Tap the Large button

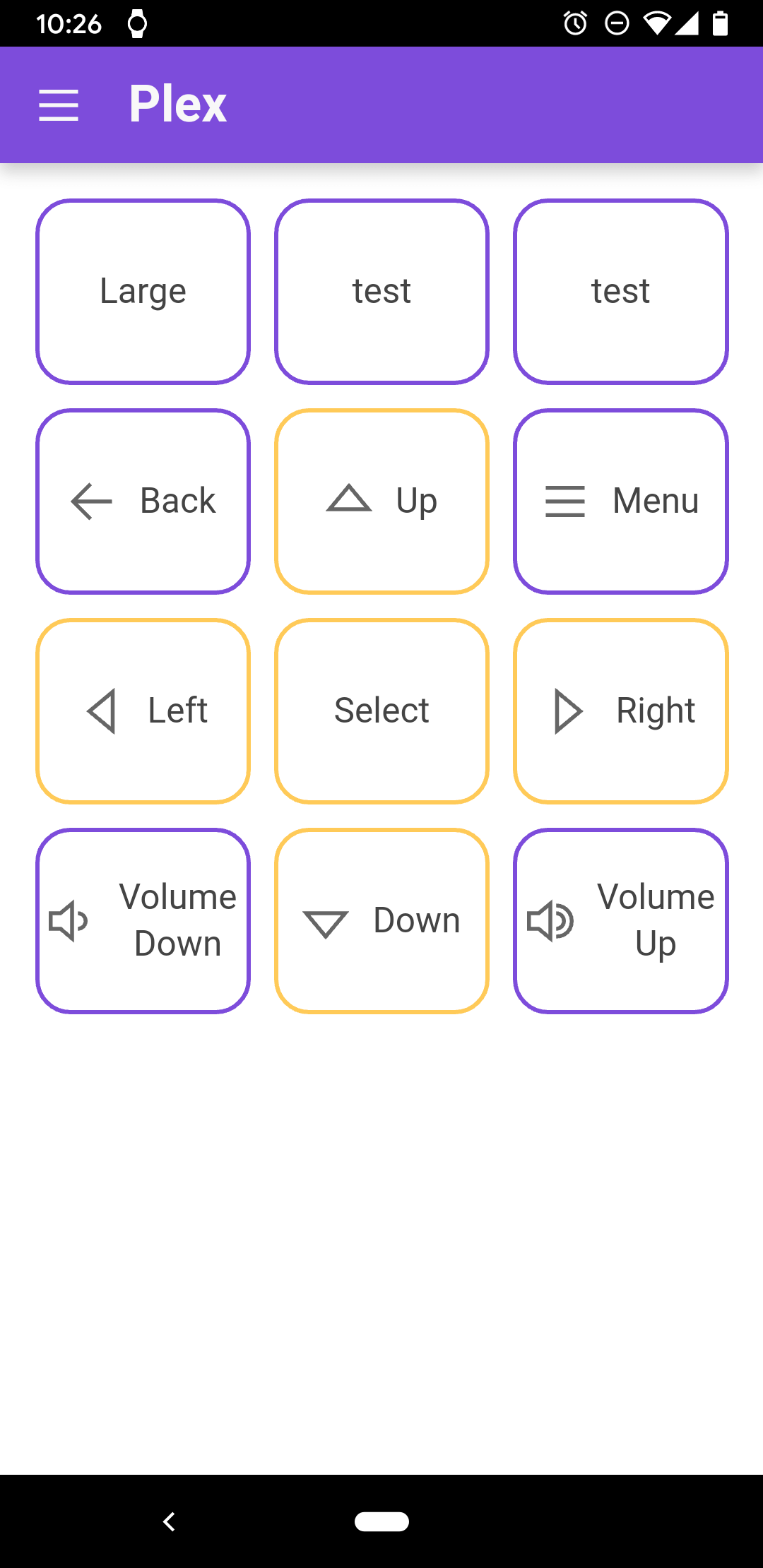tap(143, 292)
